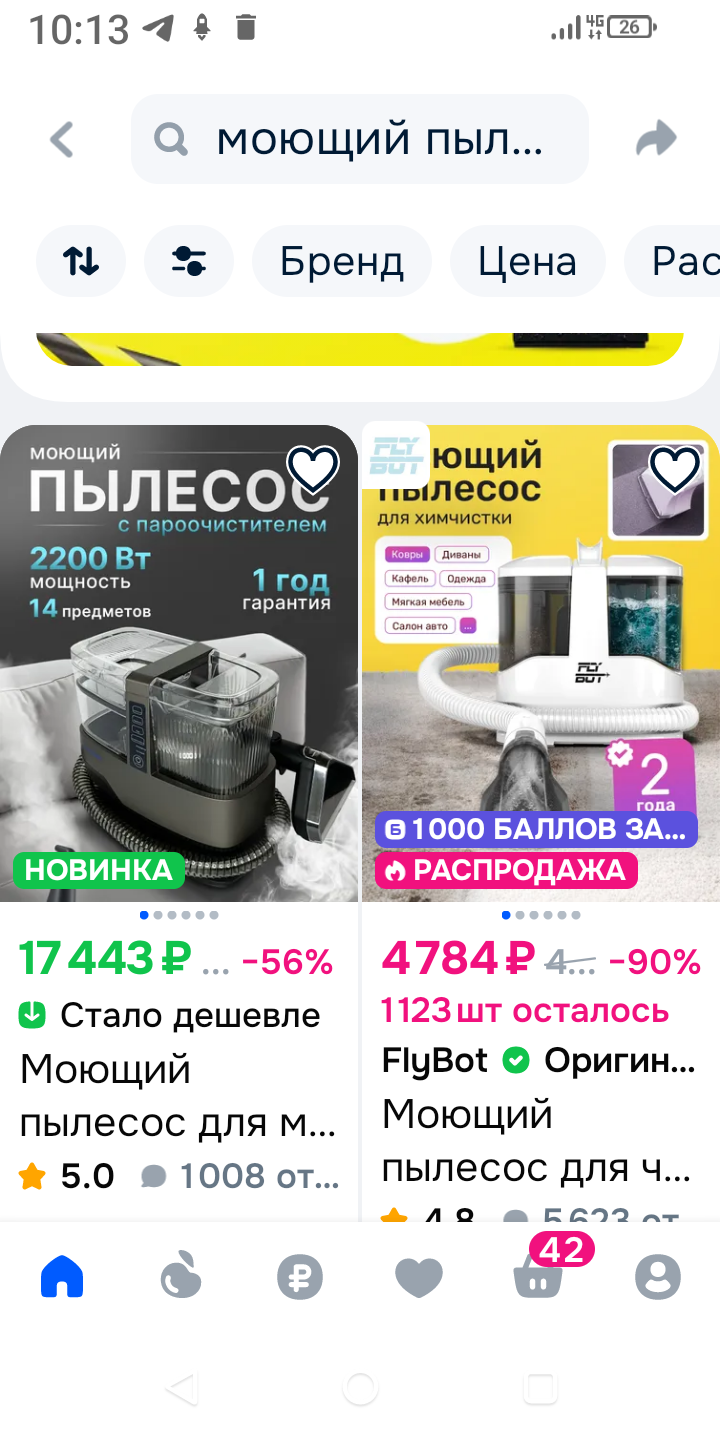Share the search results
Screen dimensions: 720x1440
(x=656, y=140)
